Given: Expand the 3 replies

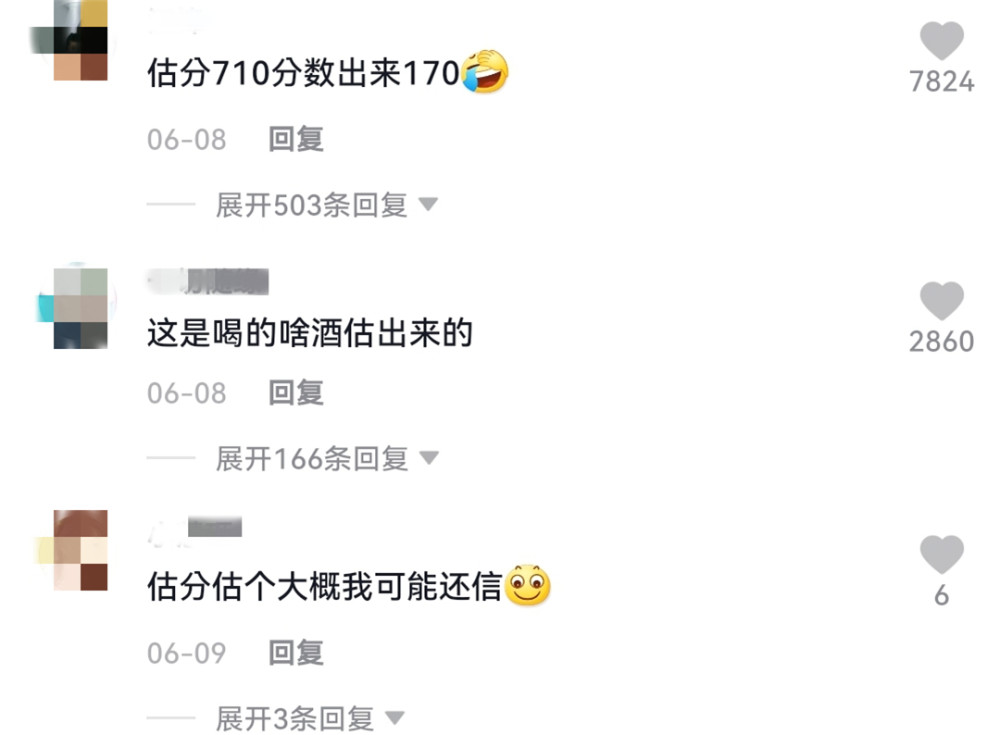Looking at the screenshot, I should 308,718.
